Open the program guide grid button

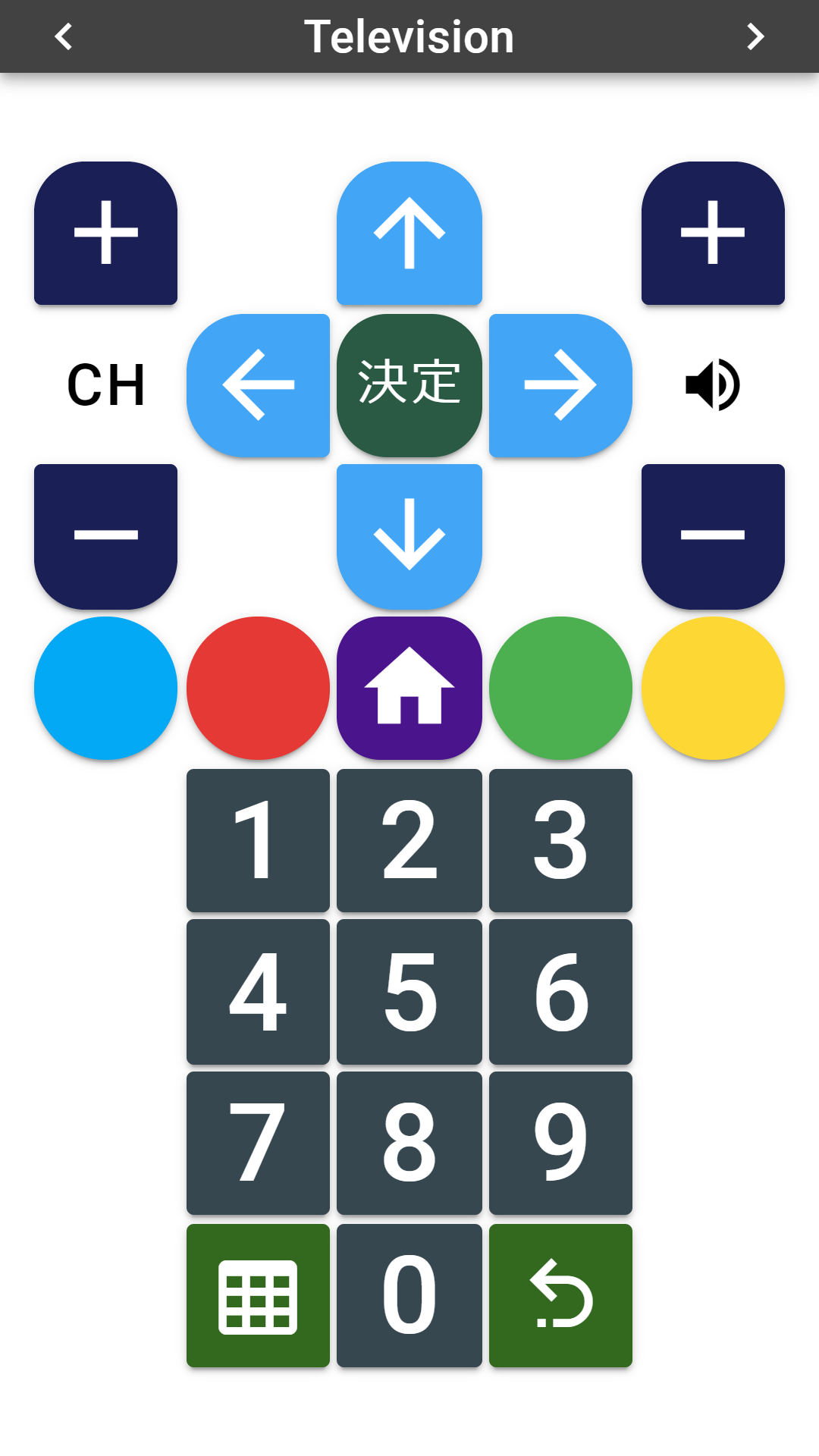pos(258,1295)
